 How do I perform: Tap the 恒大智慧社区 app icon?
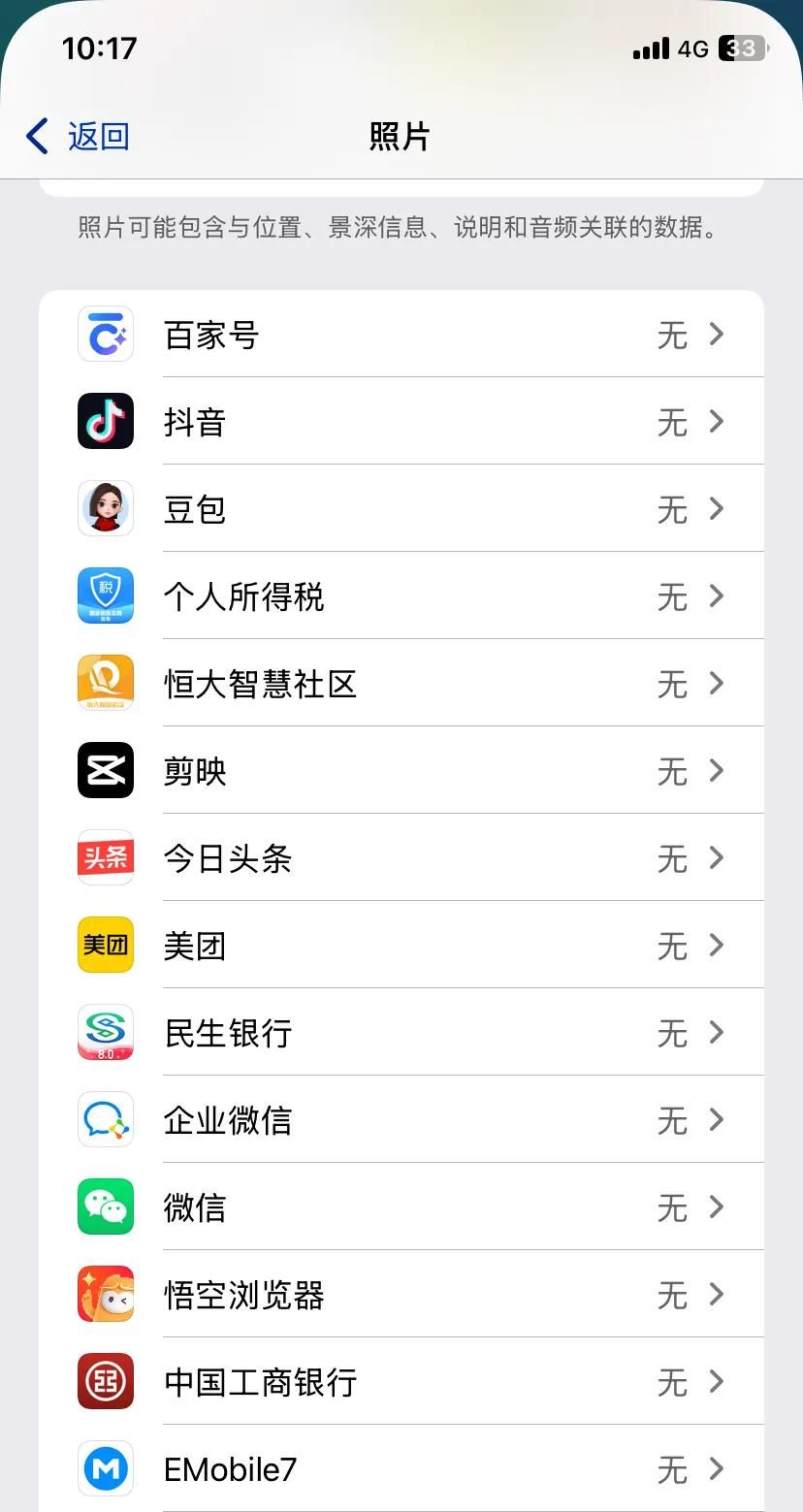tap(105, 683)
